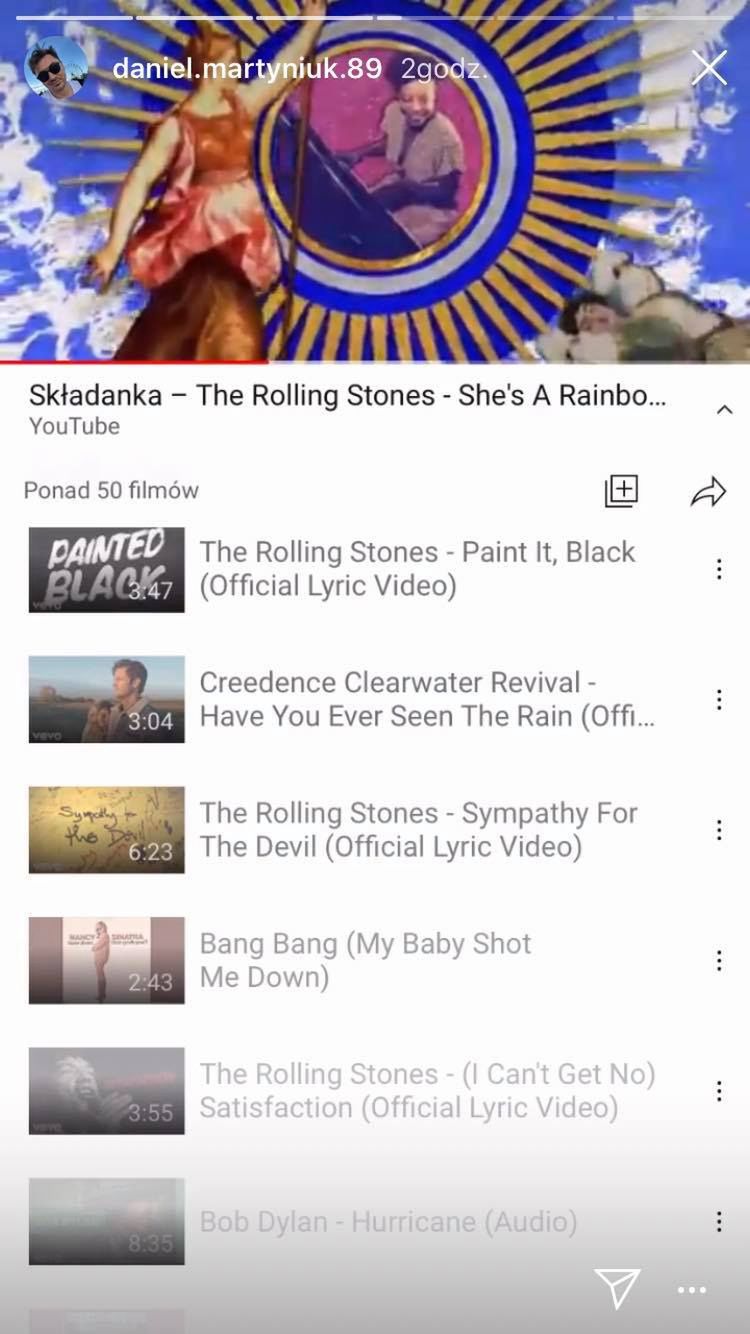750x1334 pixels.
Task: Close the story viewer
Action: click(709, 68)
